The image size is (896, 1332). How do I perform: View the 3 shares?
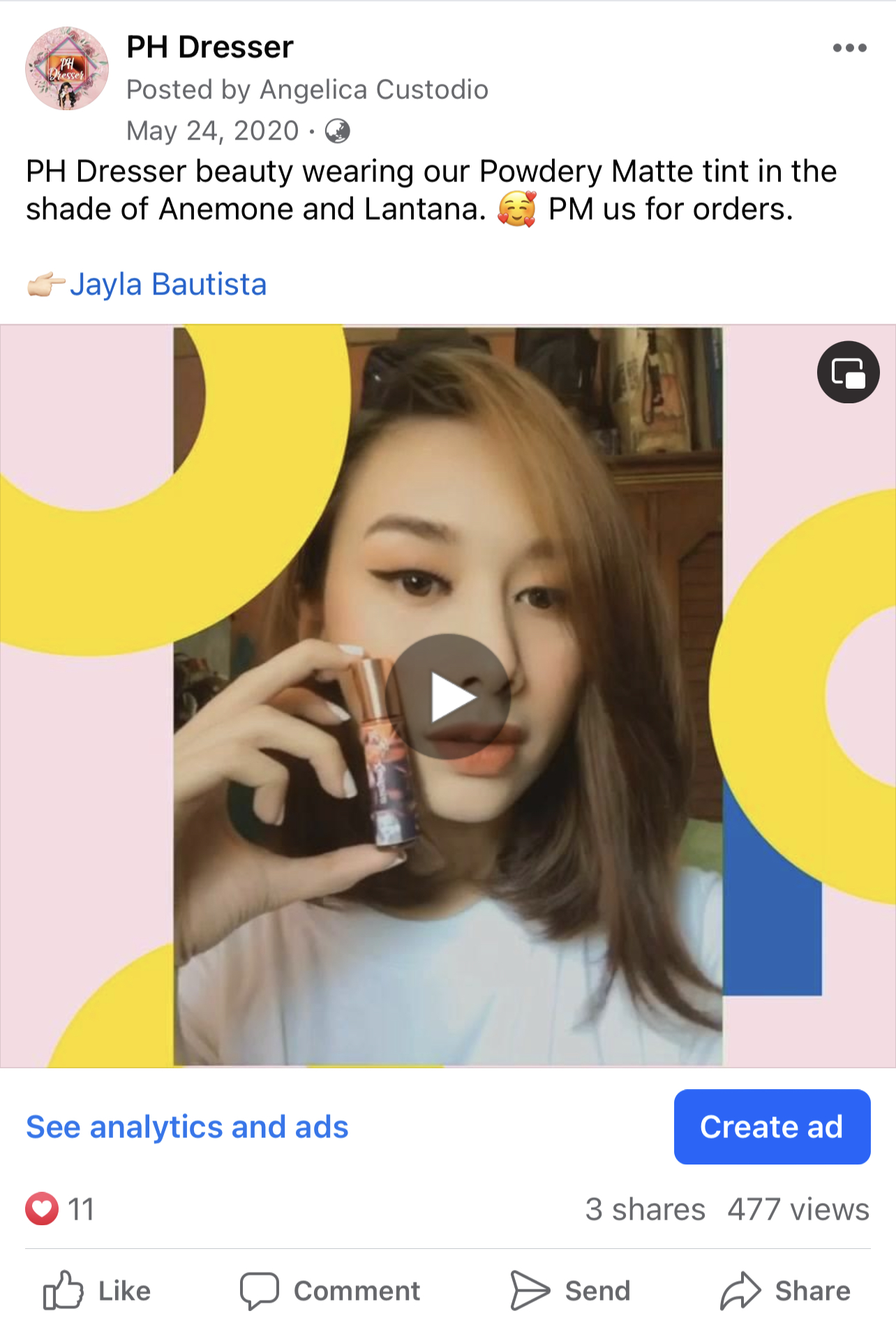(x=645, y=1209)
